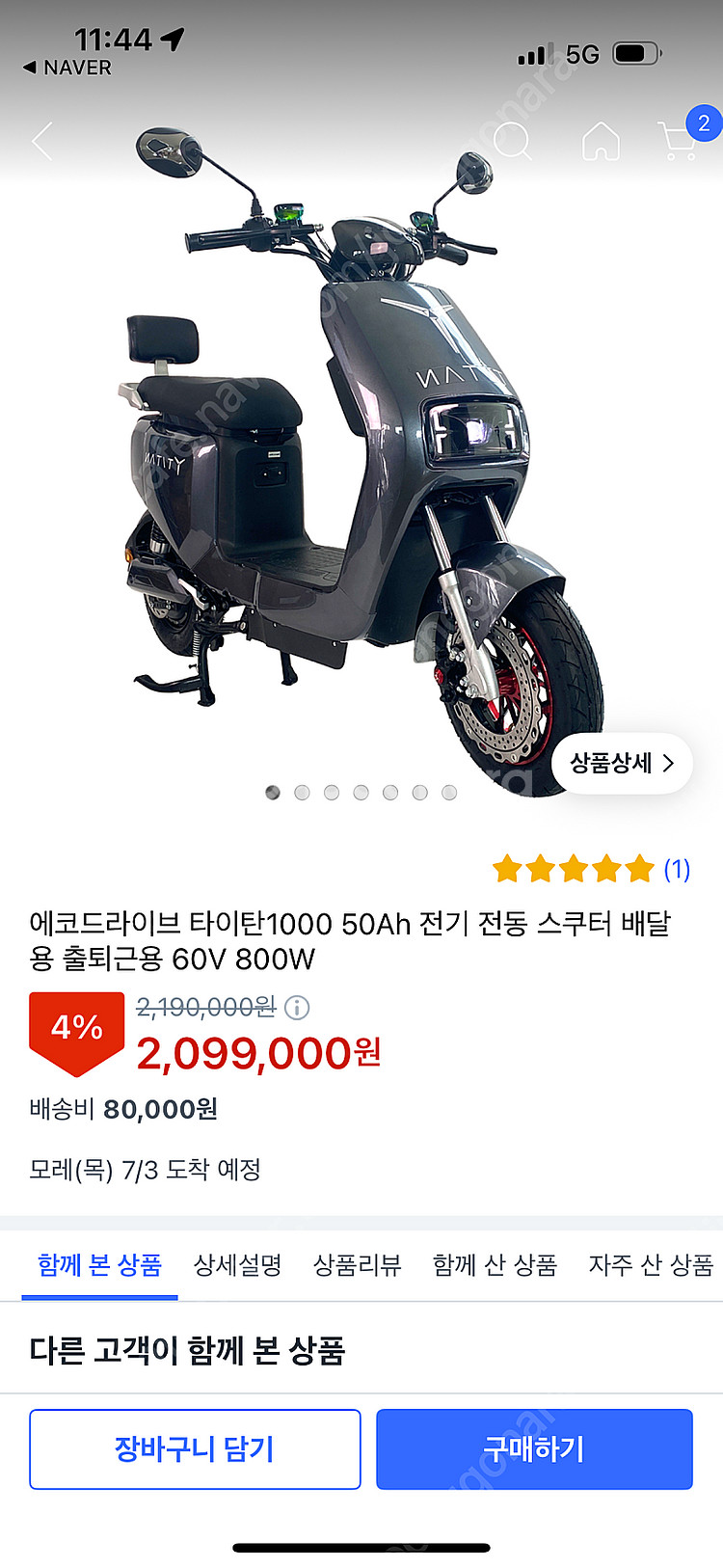The width and height of the screenshot is (723, 1568).
Task: Open the review count (1) link
Action: tap(677, 869)
